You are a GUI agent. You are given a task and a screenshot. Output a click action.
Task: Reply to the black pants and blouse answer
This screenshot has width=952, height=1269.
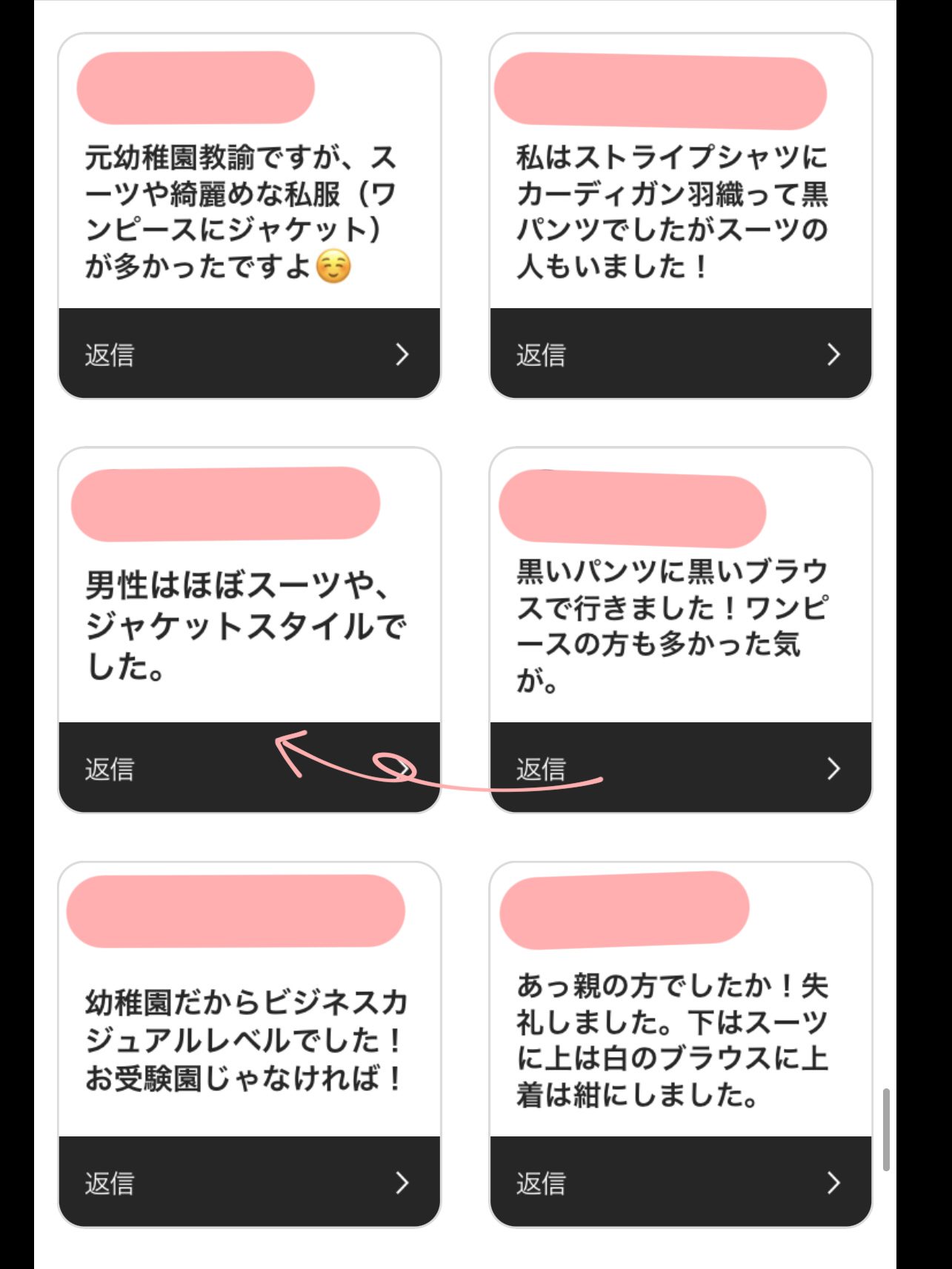[x=680, y=768]
